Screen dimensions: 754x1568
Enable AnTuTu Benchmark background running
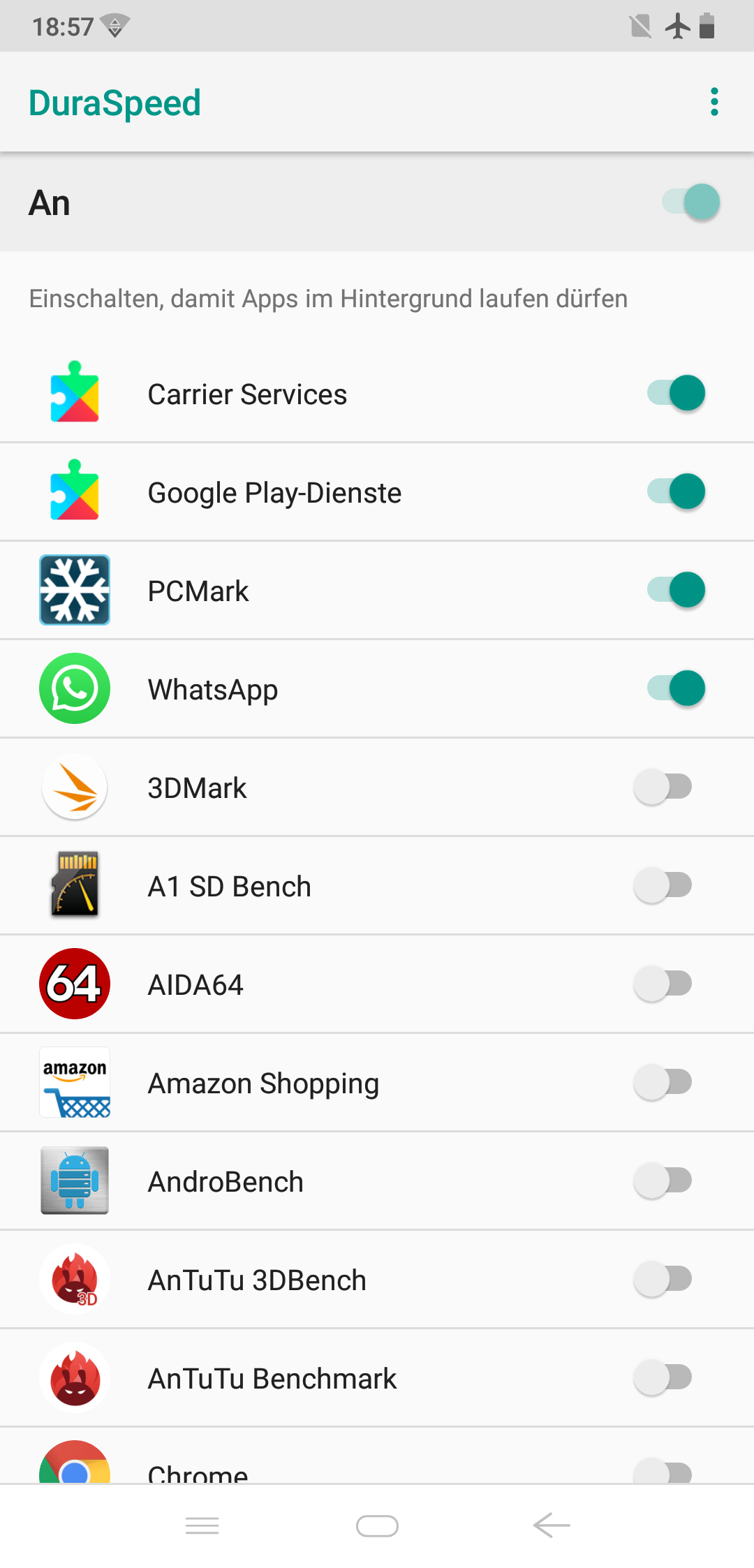point(663,1377)
